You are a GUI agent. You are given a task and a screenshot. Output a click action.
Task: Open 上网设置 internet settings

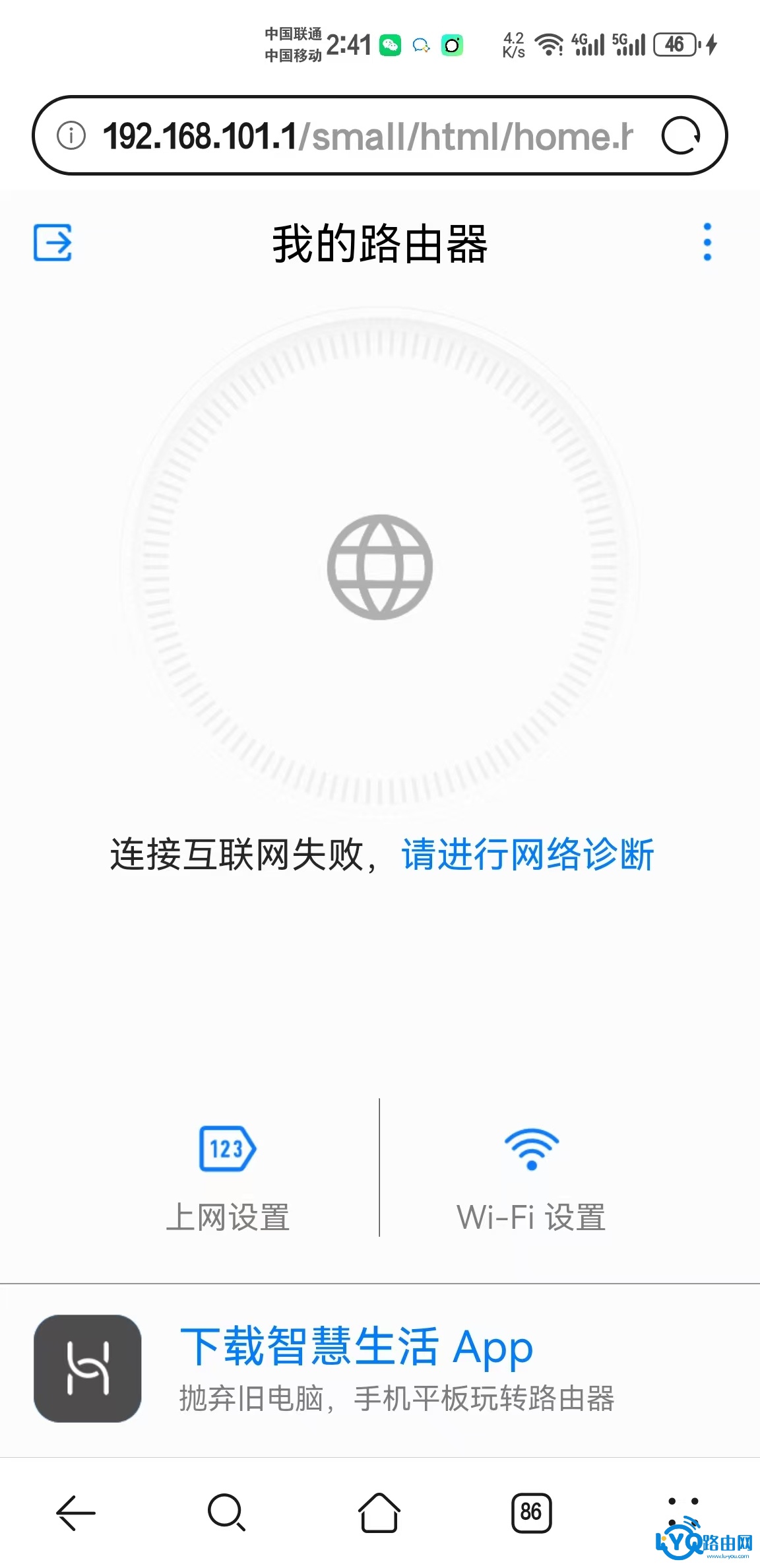pos(228,1178)
